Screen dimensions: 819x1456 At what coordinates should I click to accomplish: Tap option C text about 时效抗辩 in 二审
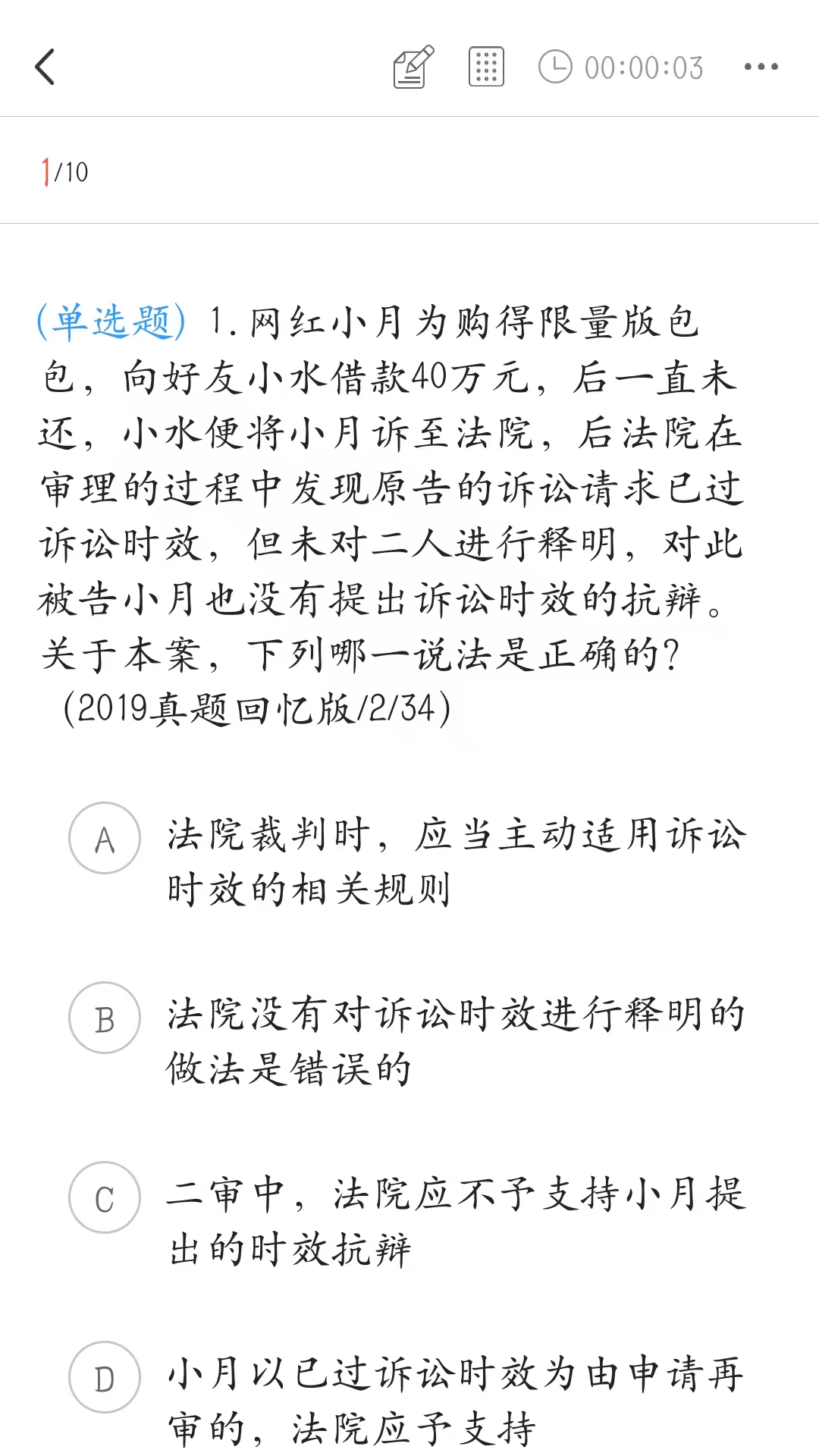point(455,1217)
